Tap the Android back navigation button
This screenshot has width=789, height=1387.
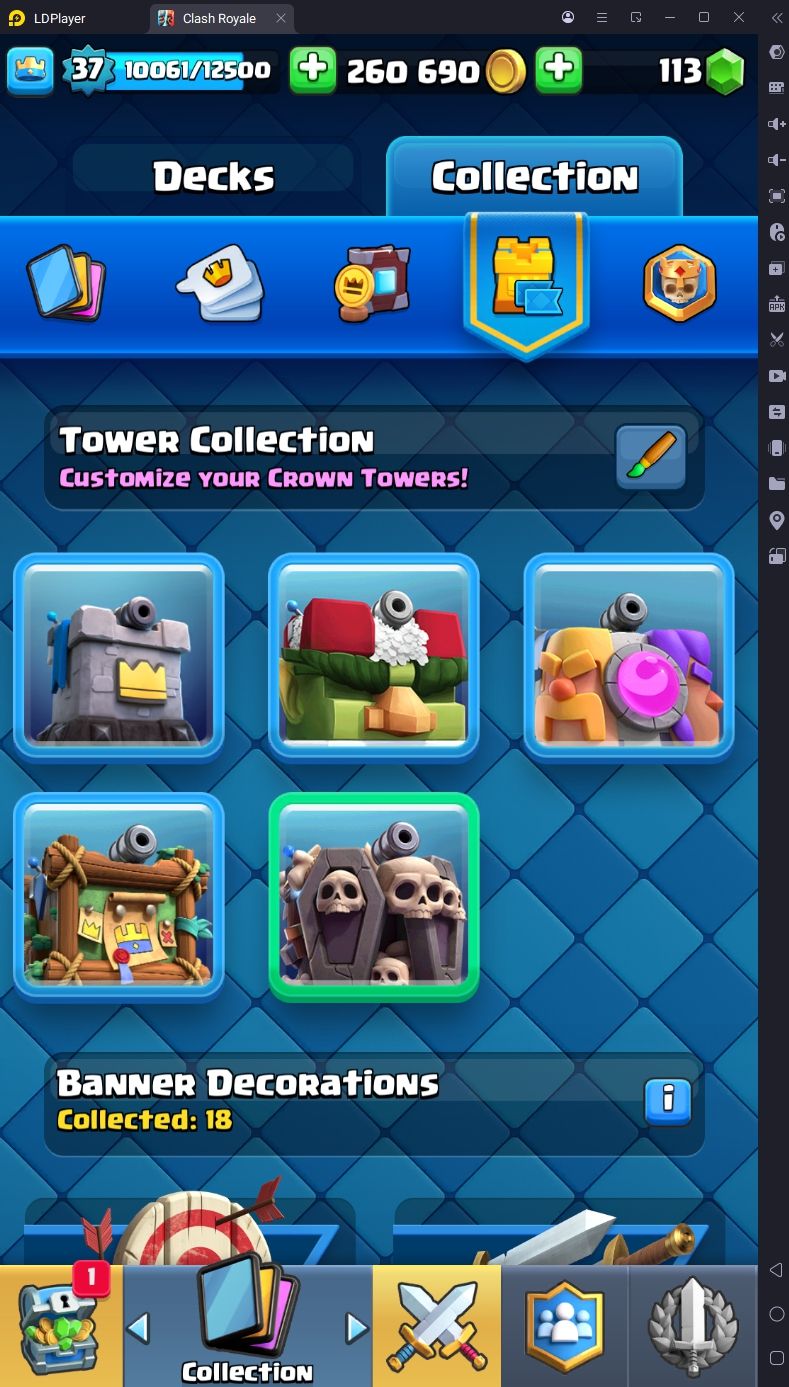tap(776, 1270)
